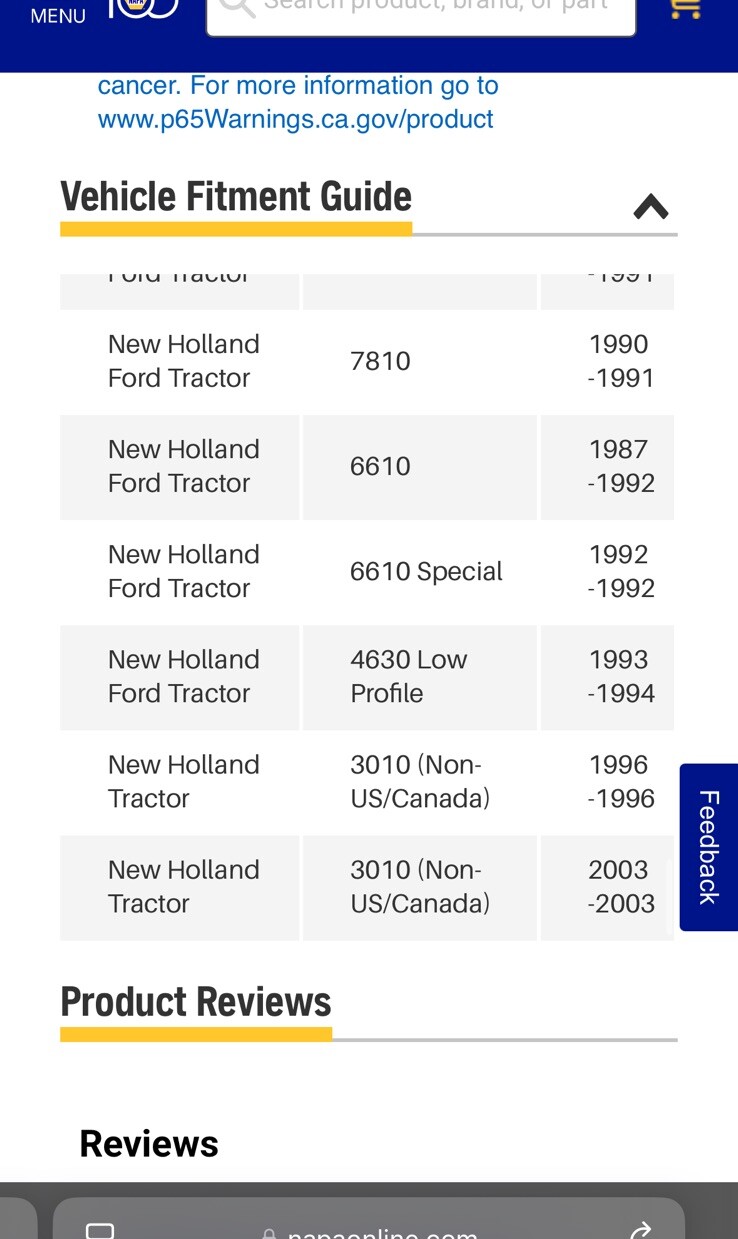Open the Feedback side tab
Viewport: 738px width, 1239px height.
(708, 847)
